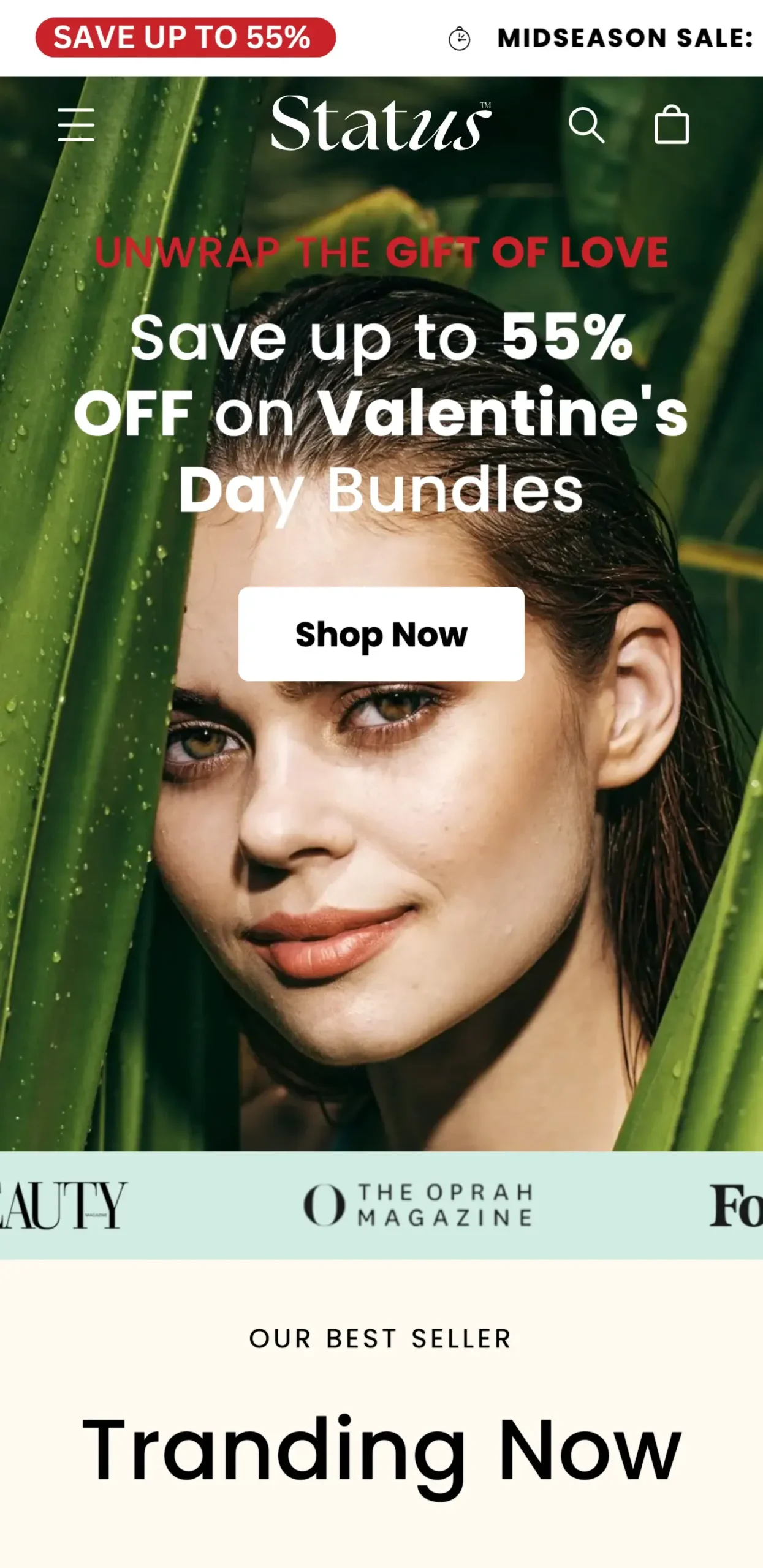Tap the Save Up To 55% banner
This screenshot has height=1568, width=763.
(x=185, y=37)
